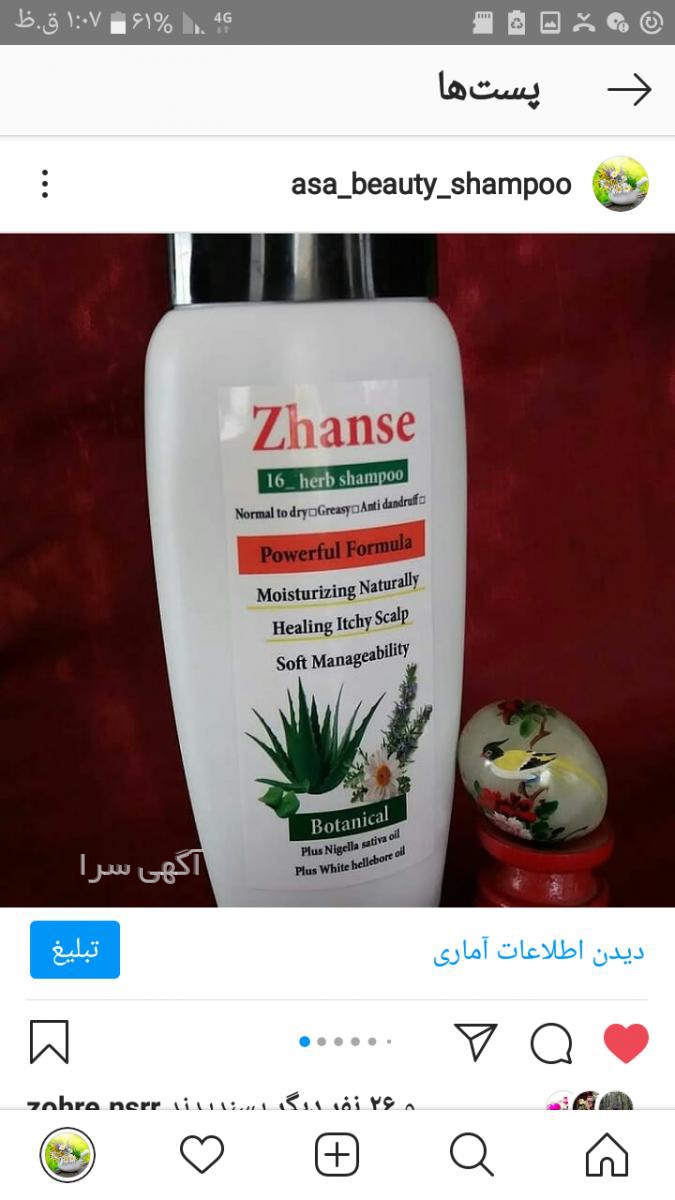Switch to the profile picture tab
The height and width of the screenshot is (1200, 675).
(x=67, y=1156)
